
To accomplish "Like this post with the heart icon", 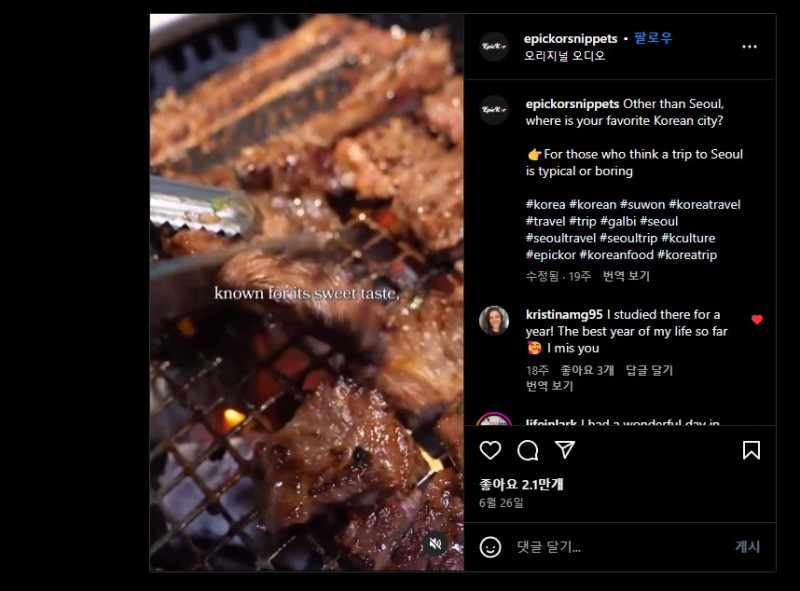I will (x=490, y=450).
